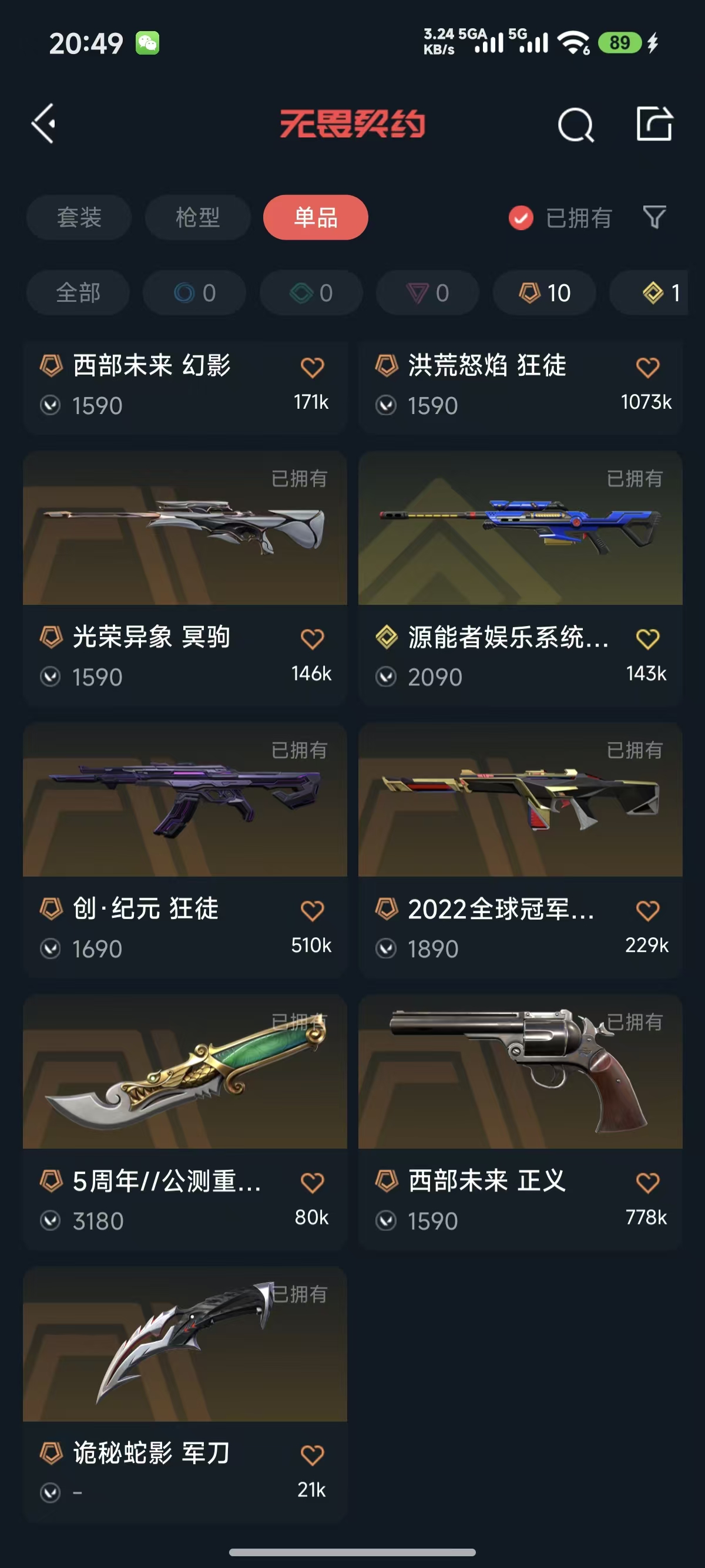Toggle the 已拥有 checkbox
The height and width of the screenshot is (1568, 705).
(521, 218)
